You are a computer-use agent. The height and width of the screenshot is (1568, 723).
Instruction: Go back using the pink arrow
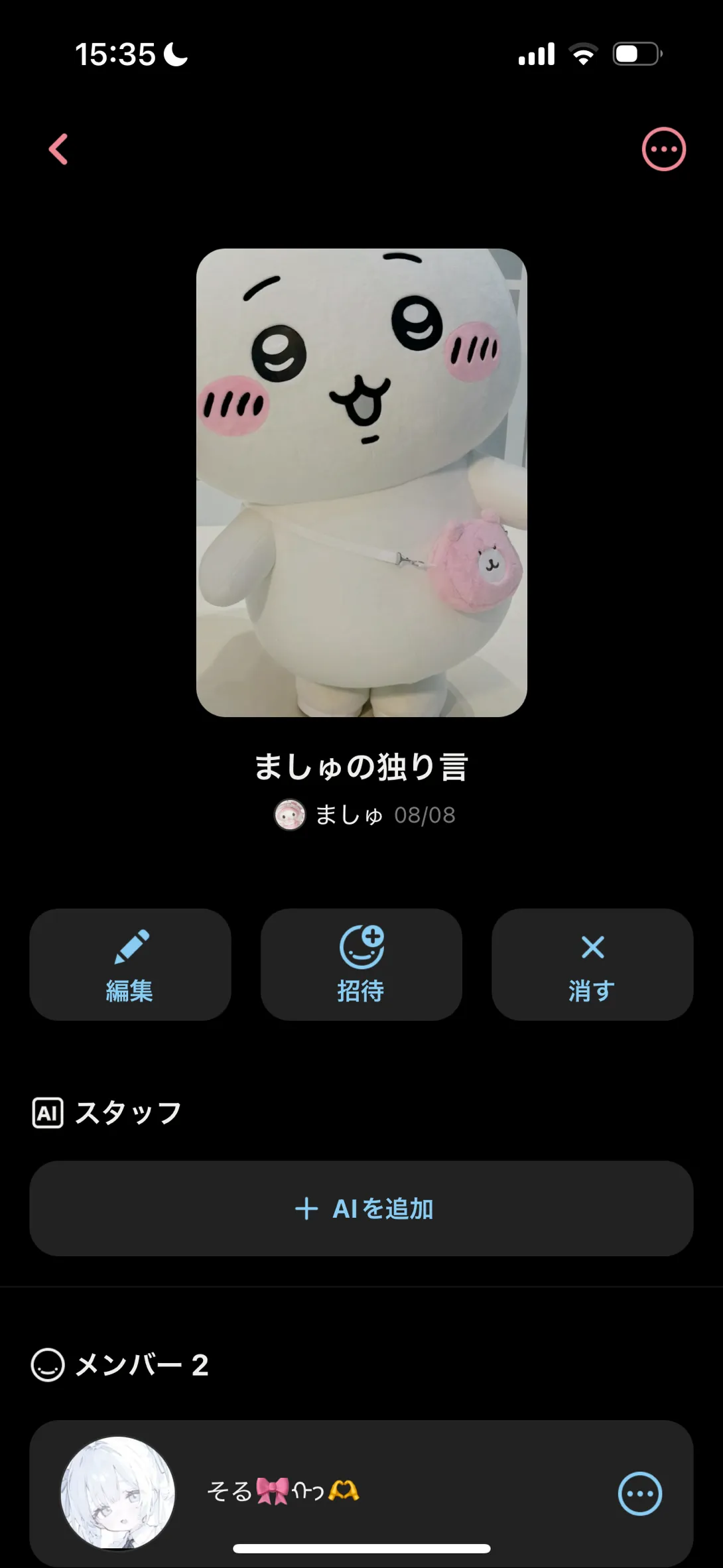click(x=58, y=149)
